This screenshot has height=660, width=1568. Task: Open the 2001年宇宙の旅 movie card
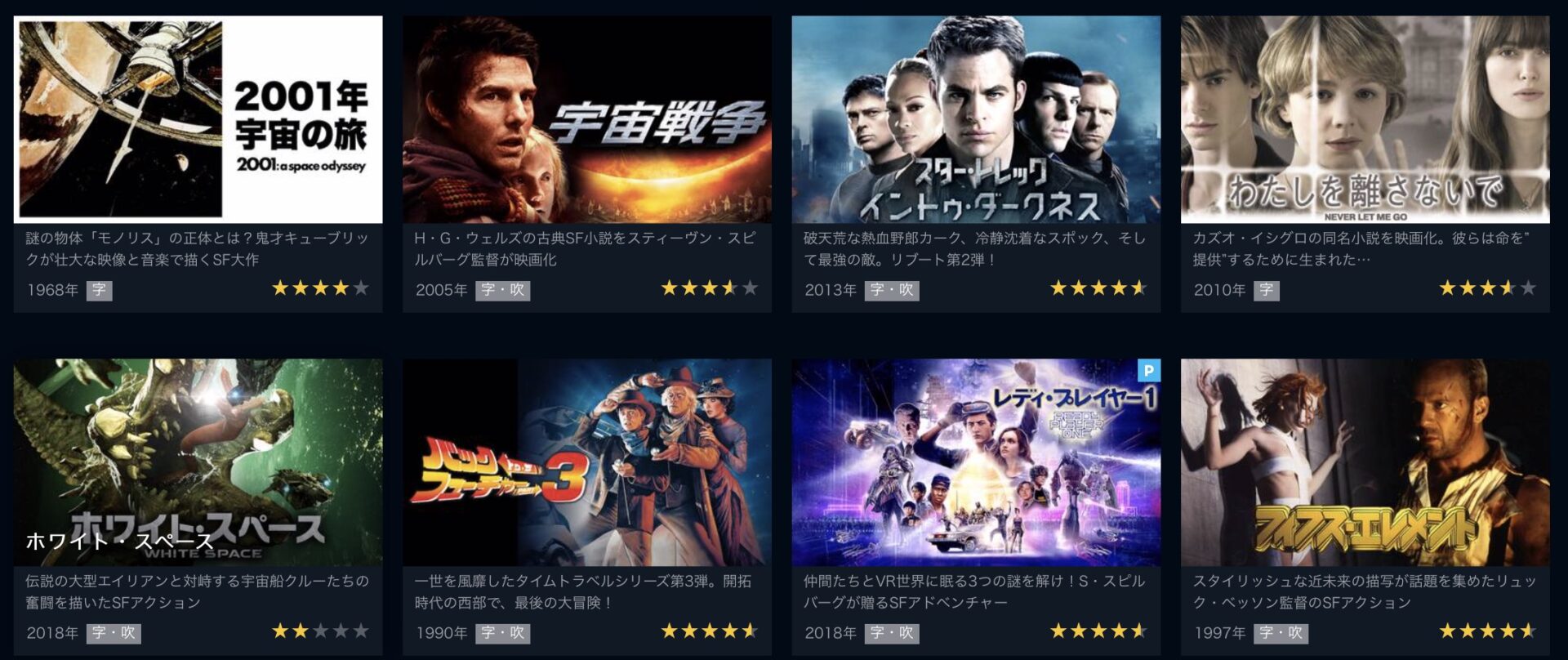click(x=198, y=120)
